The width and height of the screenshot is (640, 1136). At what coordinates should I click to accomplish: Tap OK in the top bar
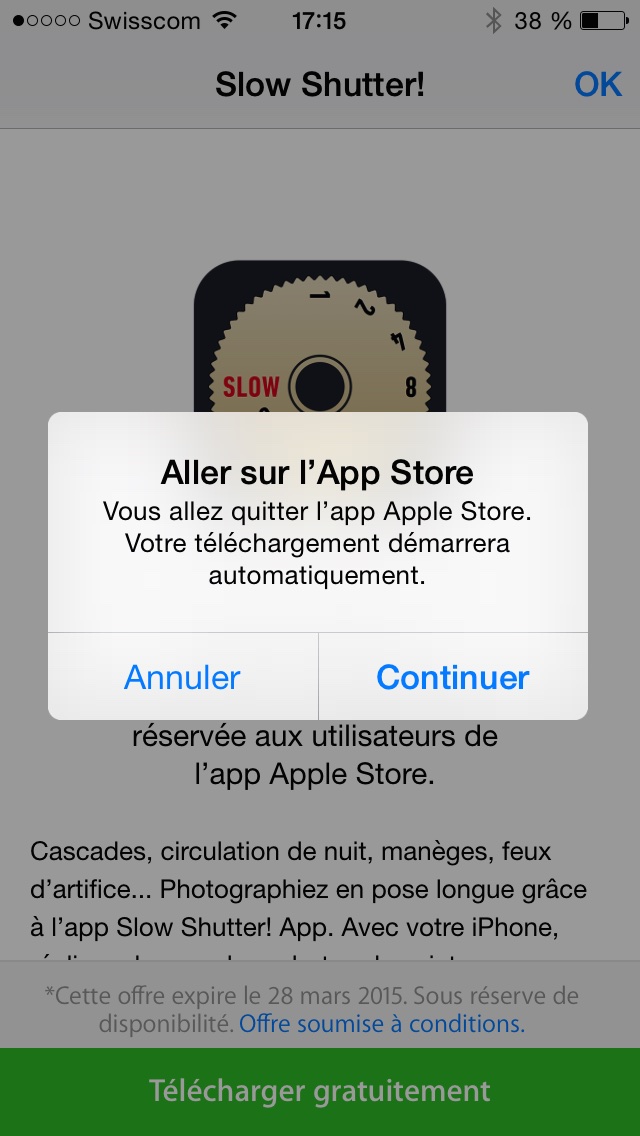(598, 85)
